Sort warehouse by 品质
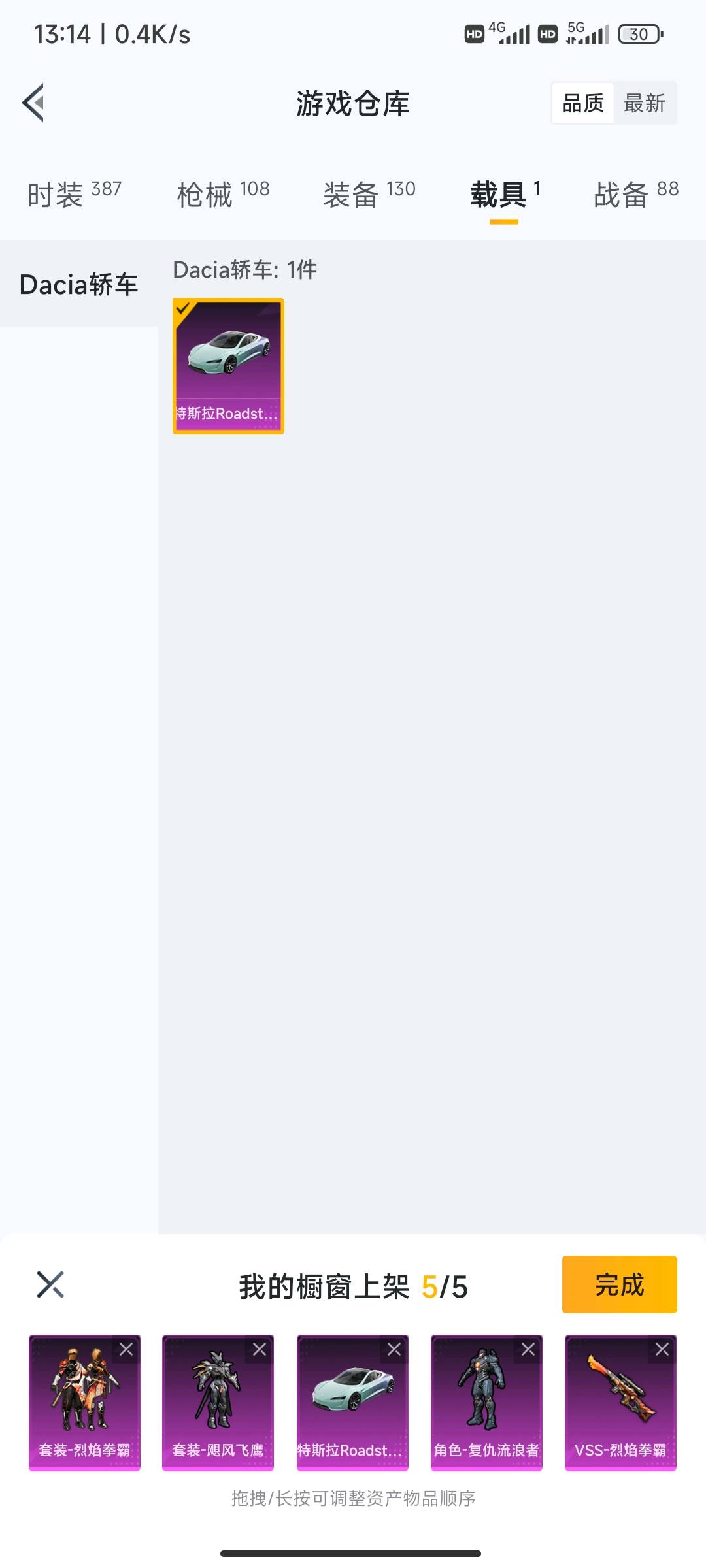 click(x=582, y=103)
